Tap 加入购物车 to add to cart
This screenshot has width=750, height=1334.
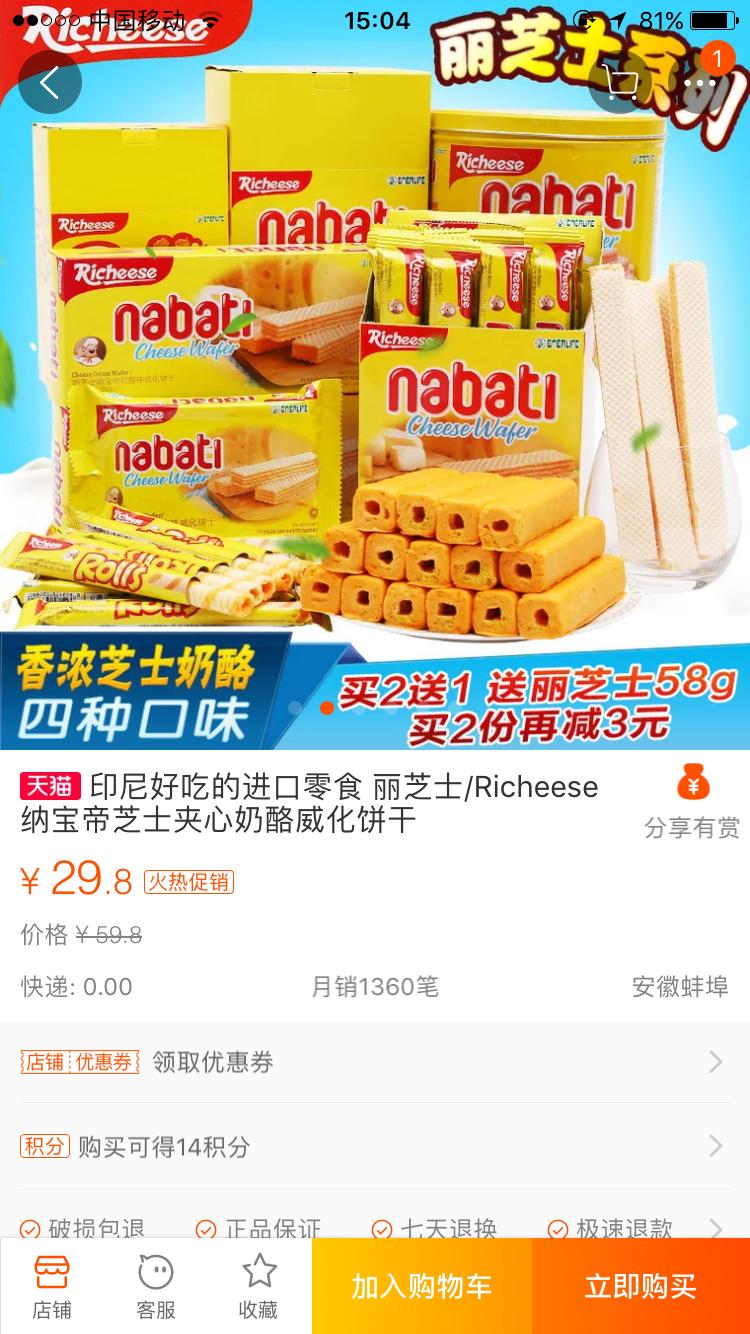point(422,1286)
